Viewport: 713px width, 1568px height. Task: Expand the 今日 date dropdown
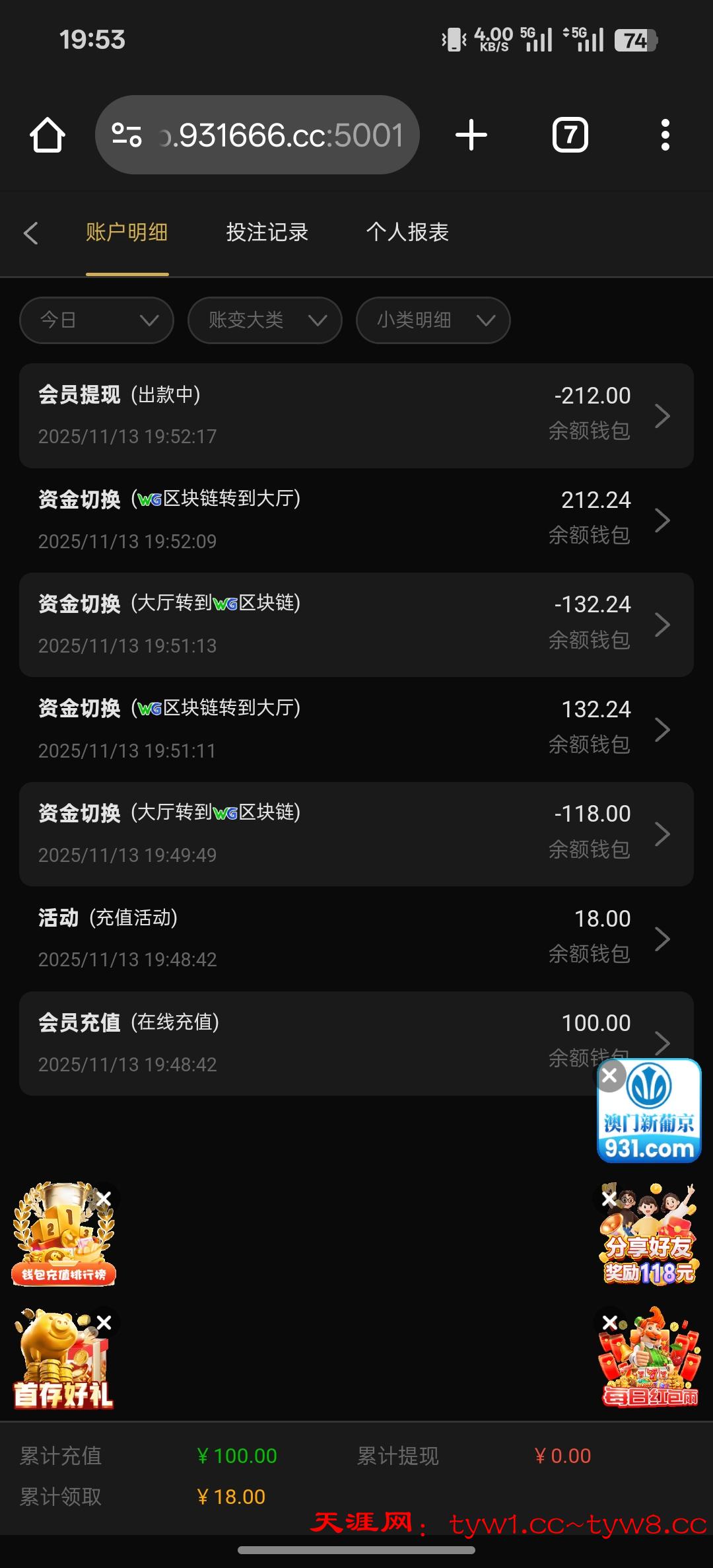tap(97, 320)
